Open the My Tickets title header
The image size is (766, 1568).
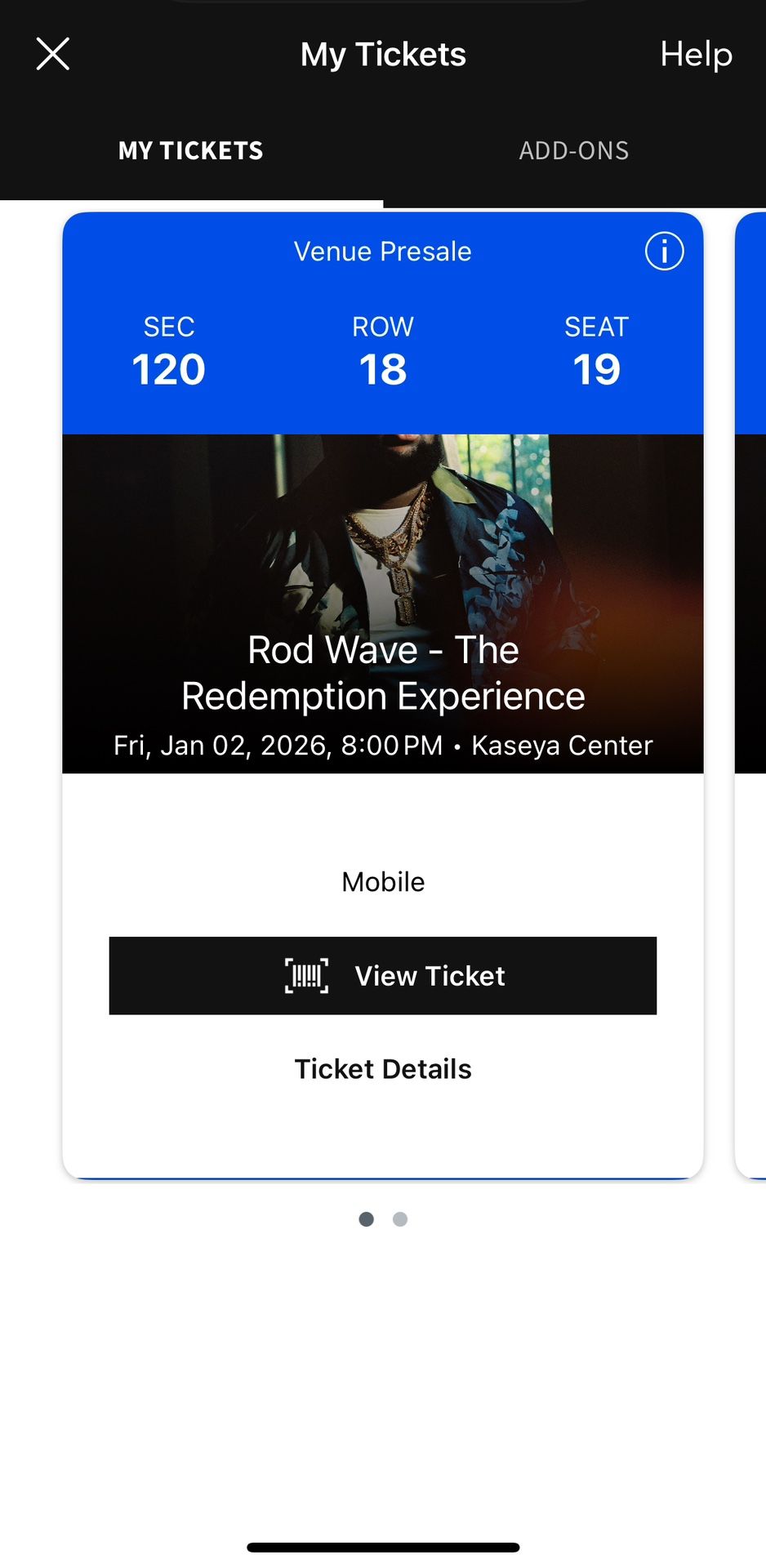pos(382,54)
